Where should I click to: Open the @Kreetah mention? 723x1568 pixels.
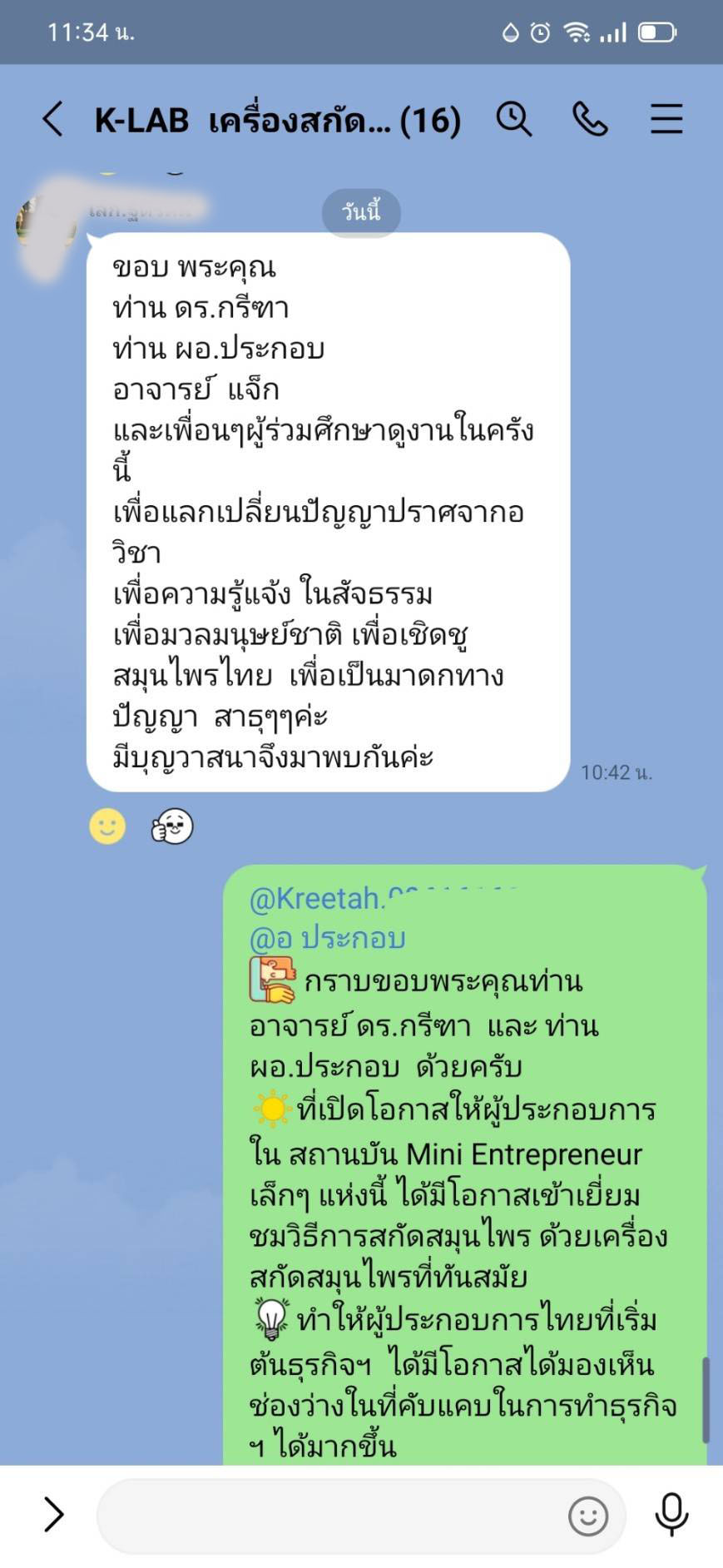pyautogui.click(x=316, y=898)
